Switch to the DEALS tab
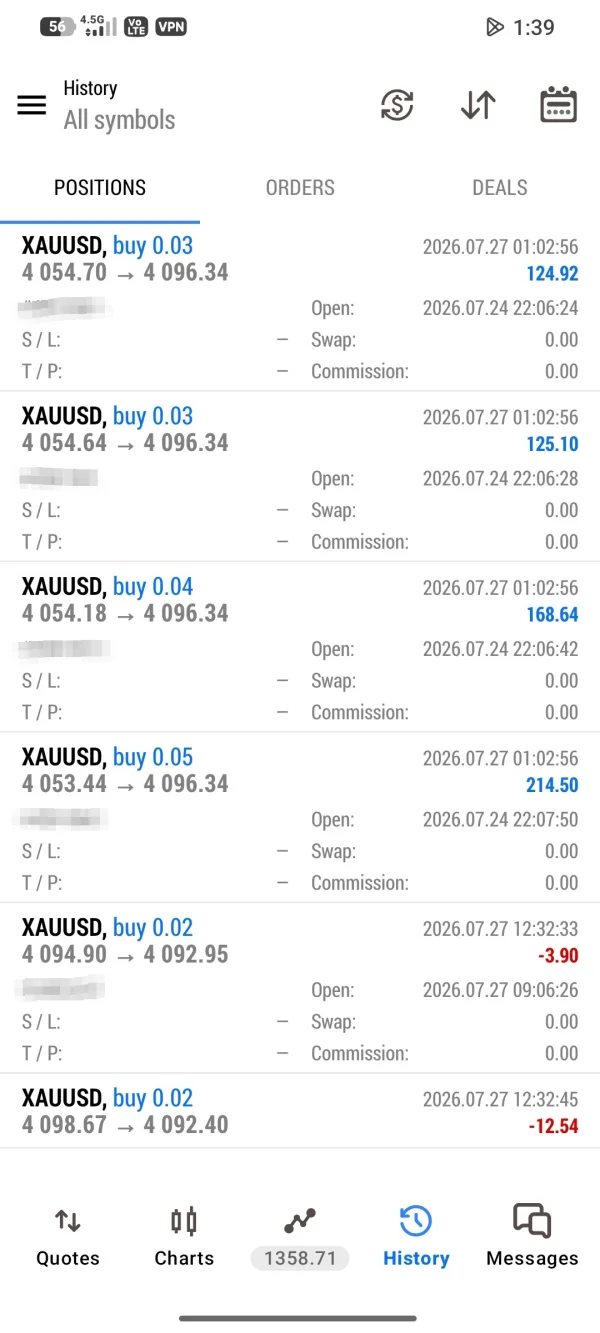The image size is (600, 1333). (500, 188)
